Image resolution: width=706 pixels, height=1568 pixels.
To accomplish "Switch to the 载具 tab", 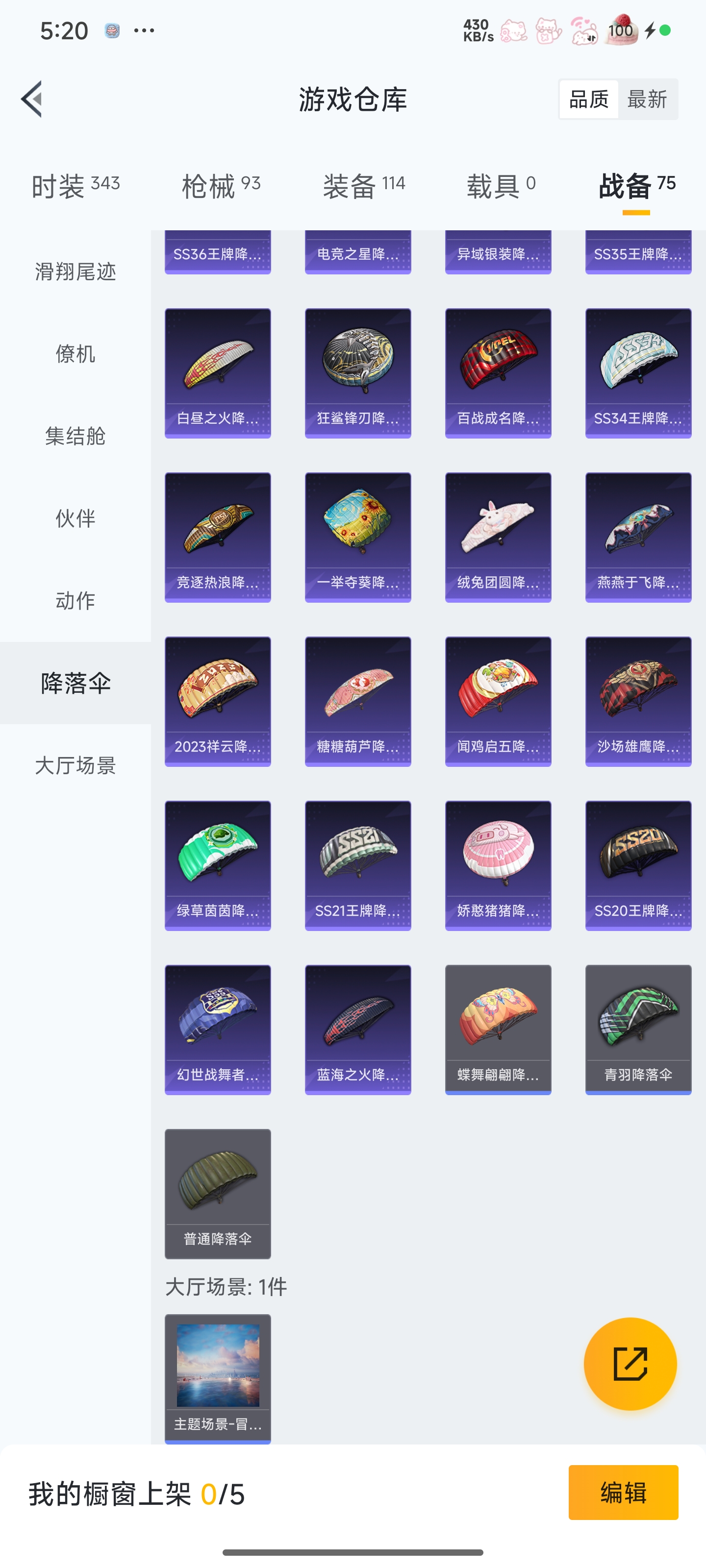I will tap(501, 185).
